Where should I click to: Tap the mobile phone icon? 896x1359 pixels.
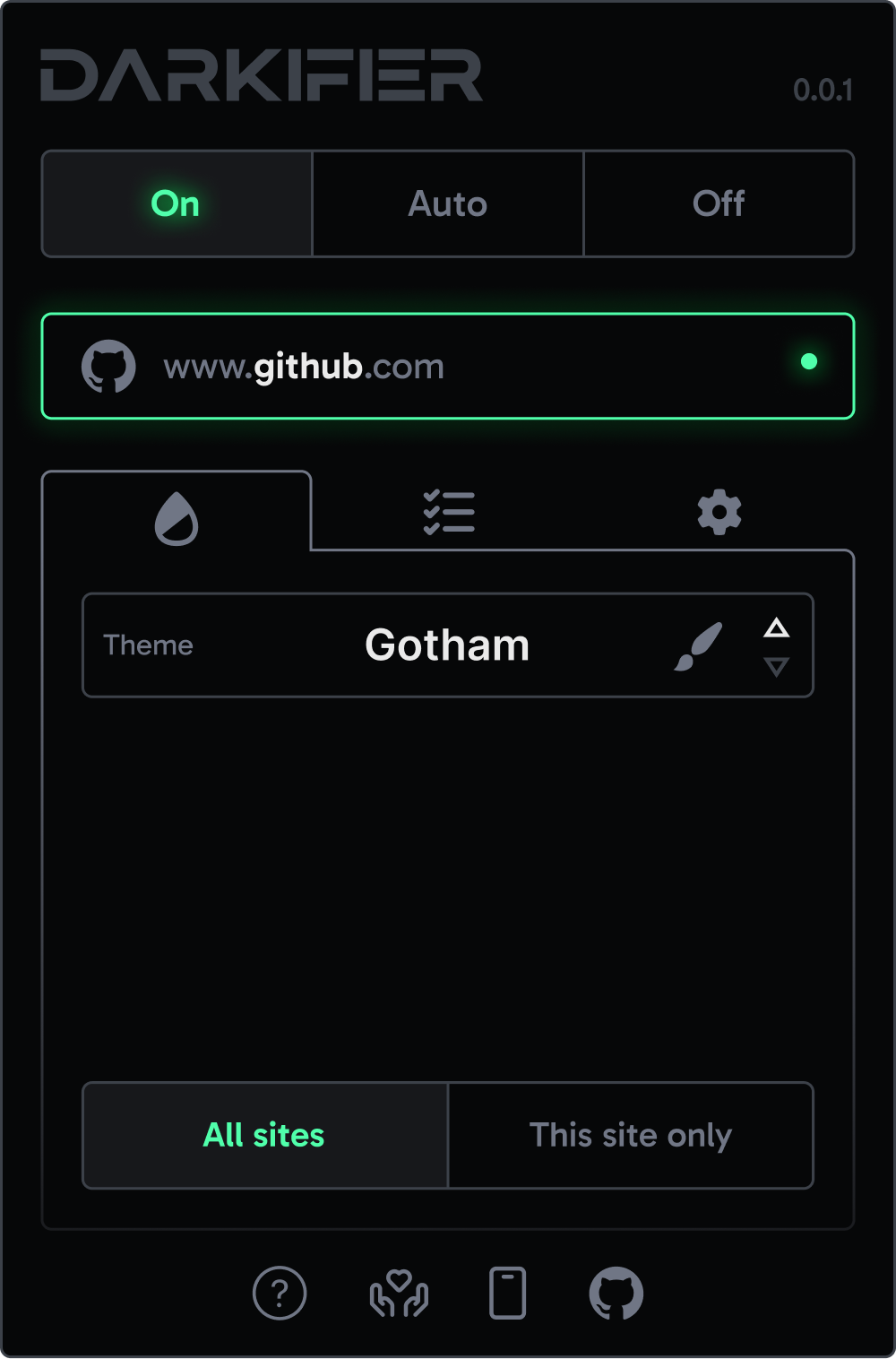[x=507, y=1293]
